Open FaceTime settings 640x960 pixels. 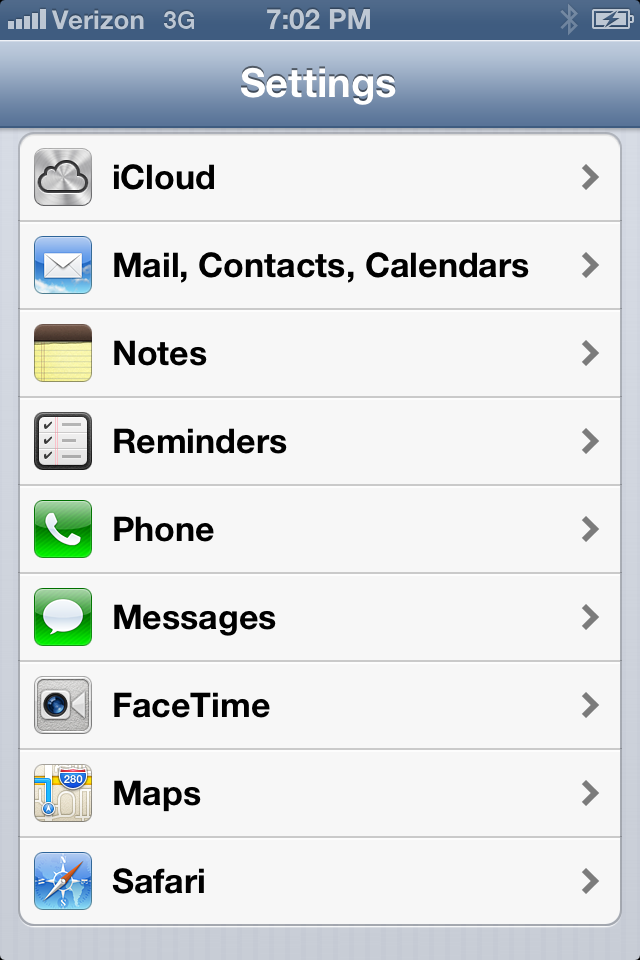320,706
